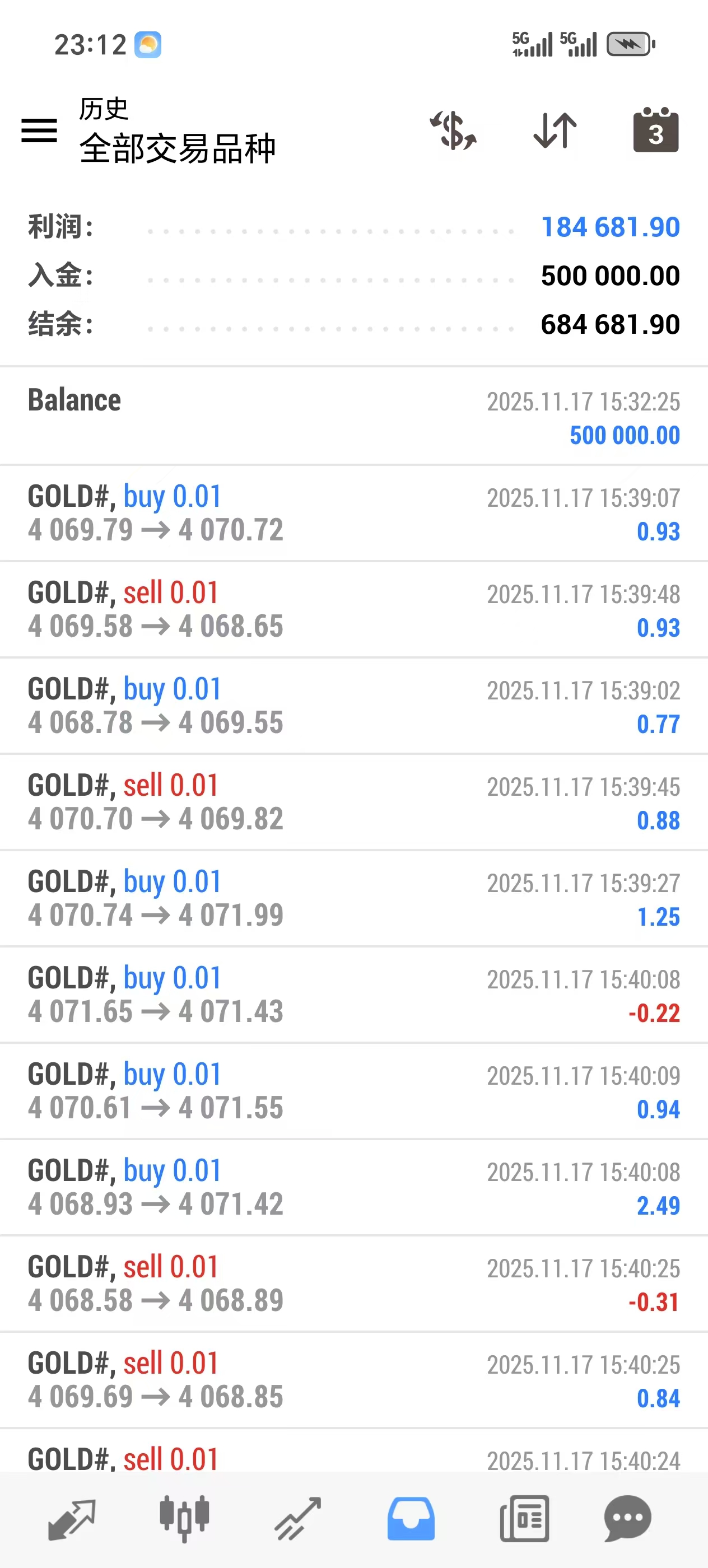Open the Balance 500 000.00 deposit entry

[353, 417]
